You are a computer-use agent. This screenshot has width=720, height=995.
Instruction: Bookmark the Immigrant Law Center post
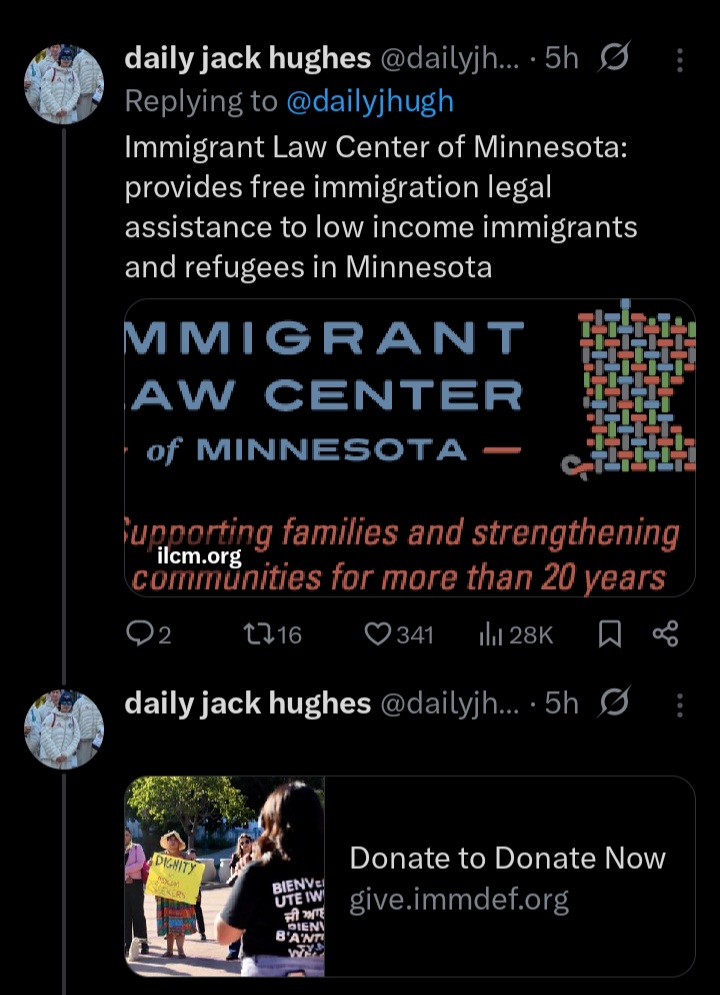[610, 634]
